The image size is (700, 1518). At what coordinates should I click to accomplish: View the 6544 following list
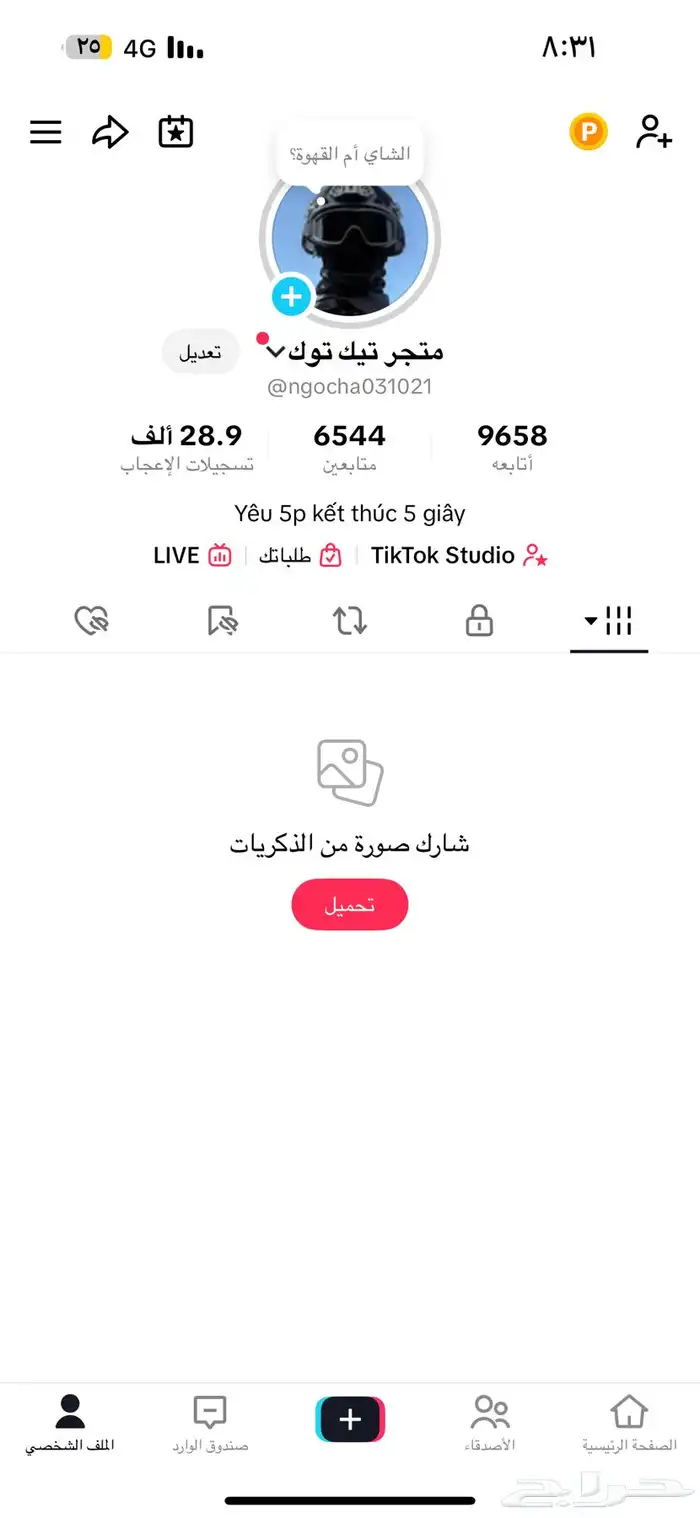click(349, 447)
